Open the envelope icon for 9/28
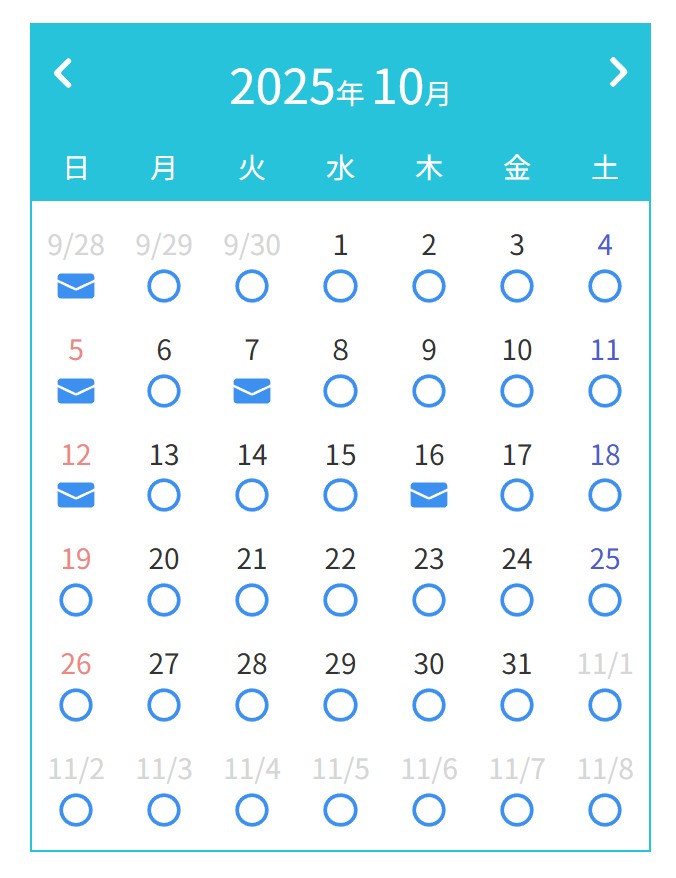This screenshot has height=878, width=676. point(76,287)
